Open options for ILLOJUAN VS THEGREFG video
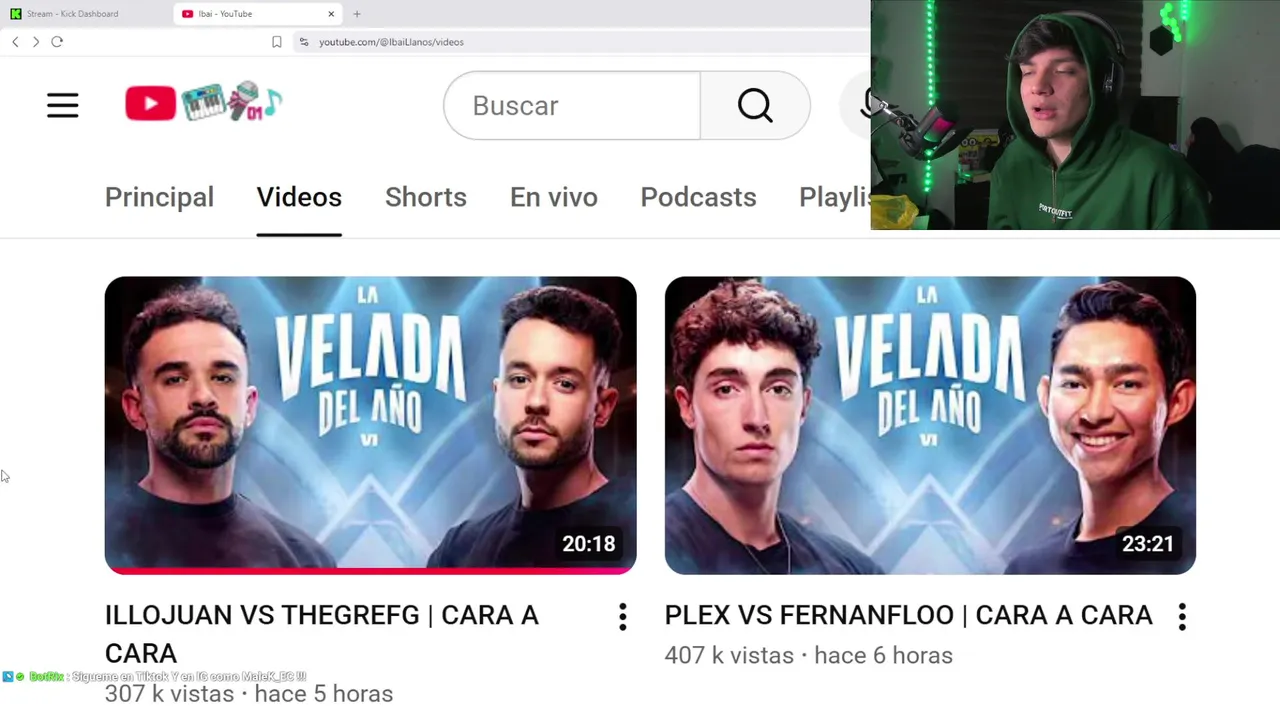Screen dimensions: 1280x720 click(622, 617)
